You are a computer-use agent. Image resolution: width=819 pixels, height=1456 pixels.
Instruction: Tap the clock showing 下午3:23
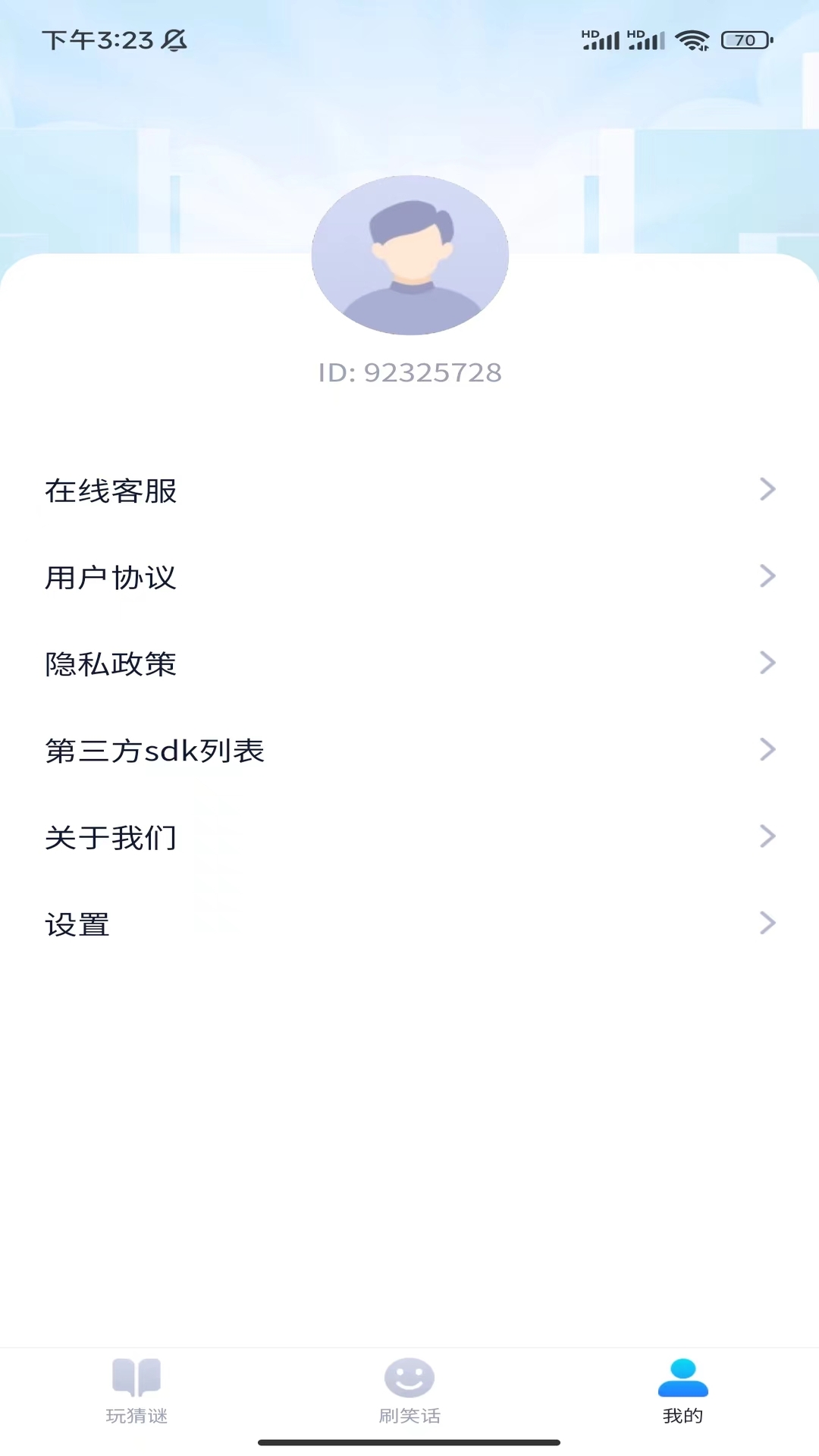[x=99, y=39]
